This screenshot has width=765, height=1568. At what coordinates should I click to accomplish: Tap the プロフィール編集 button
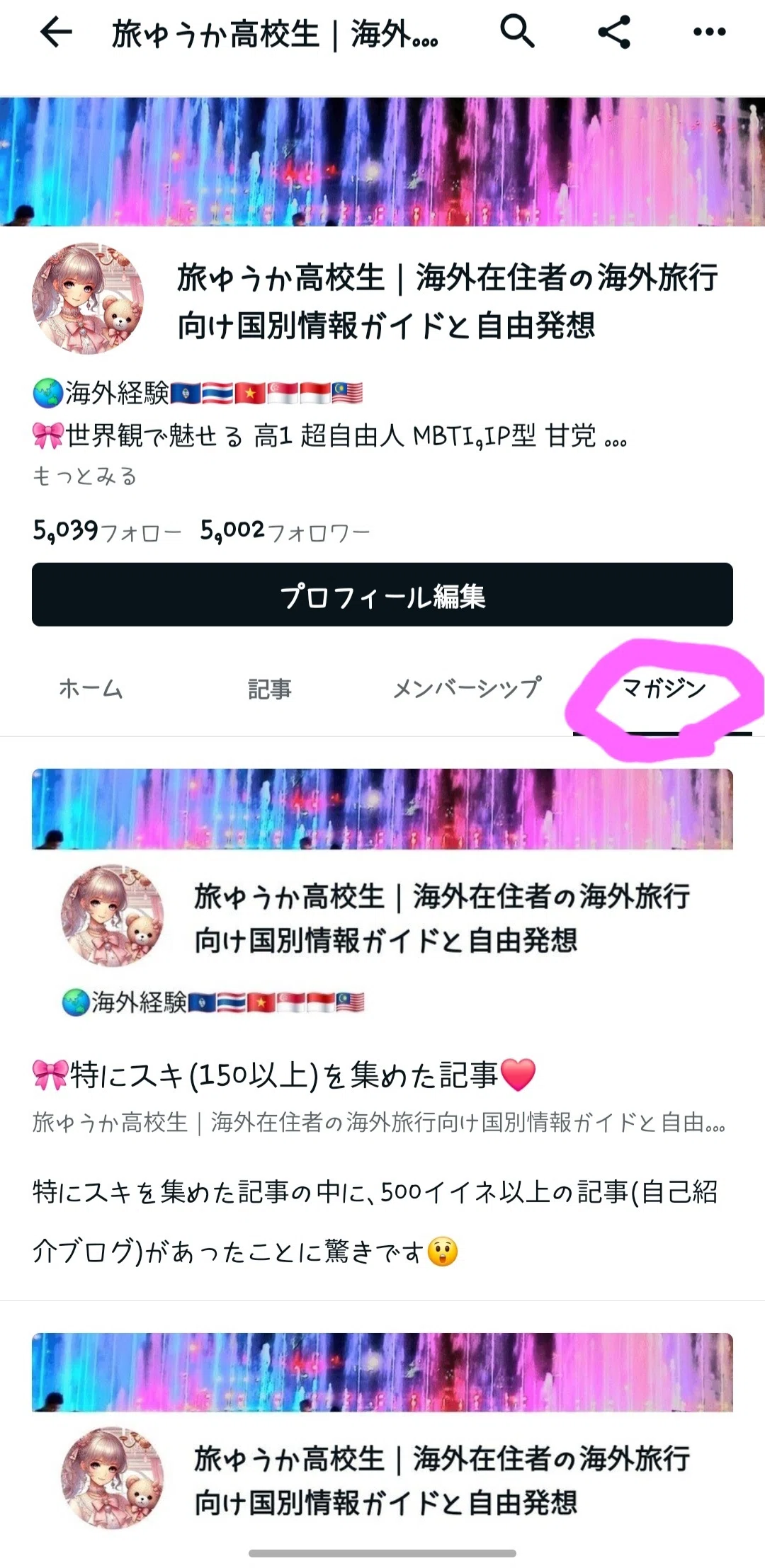tap(382, 595)
